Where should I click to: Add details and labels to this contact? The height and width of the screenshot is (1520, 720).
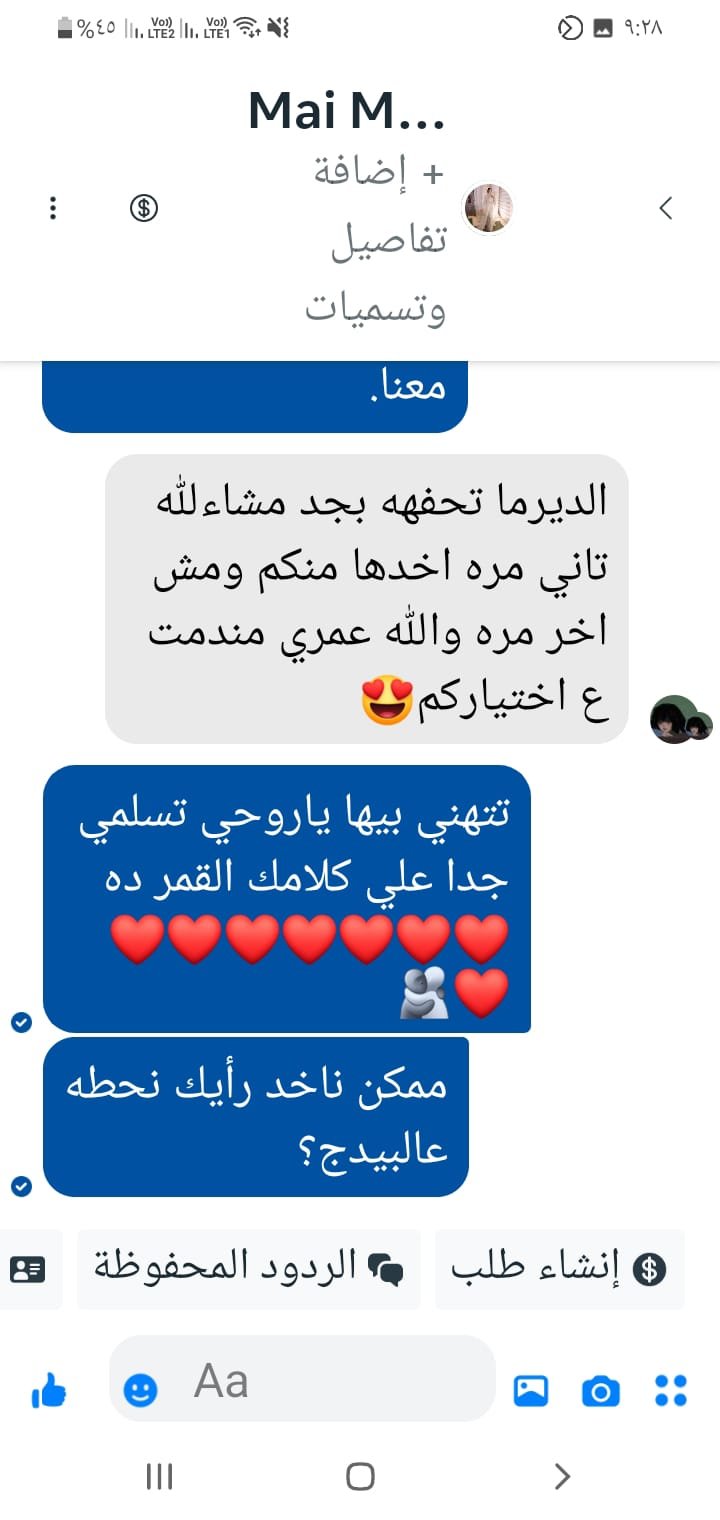pyautogui.click(x=376, y=241)
